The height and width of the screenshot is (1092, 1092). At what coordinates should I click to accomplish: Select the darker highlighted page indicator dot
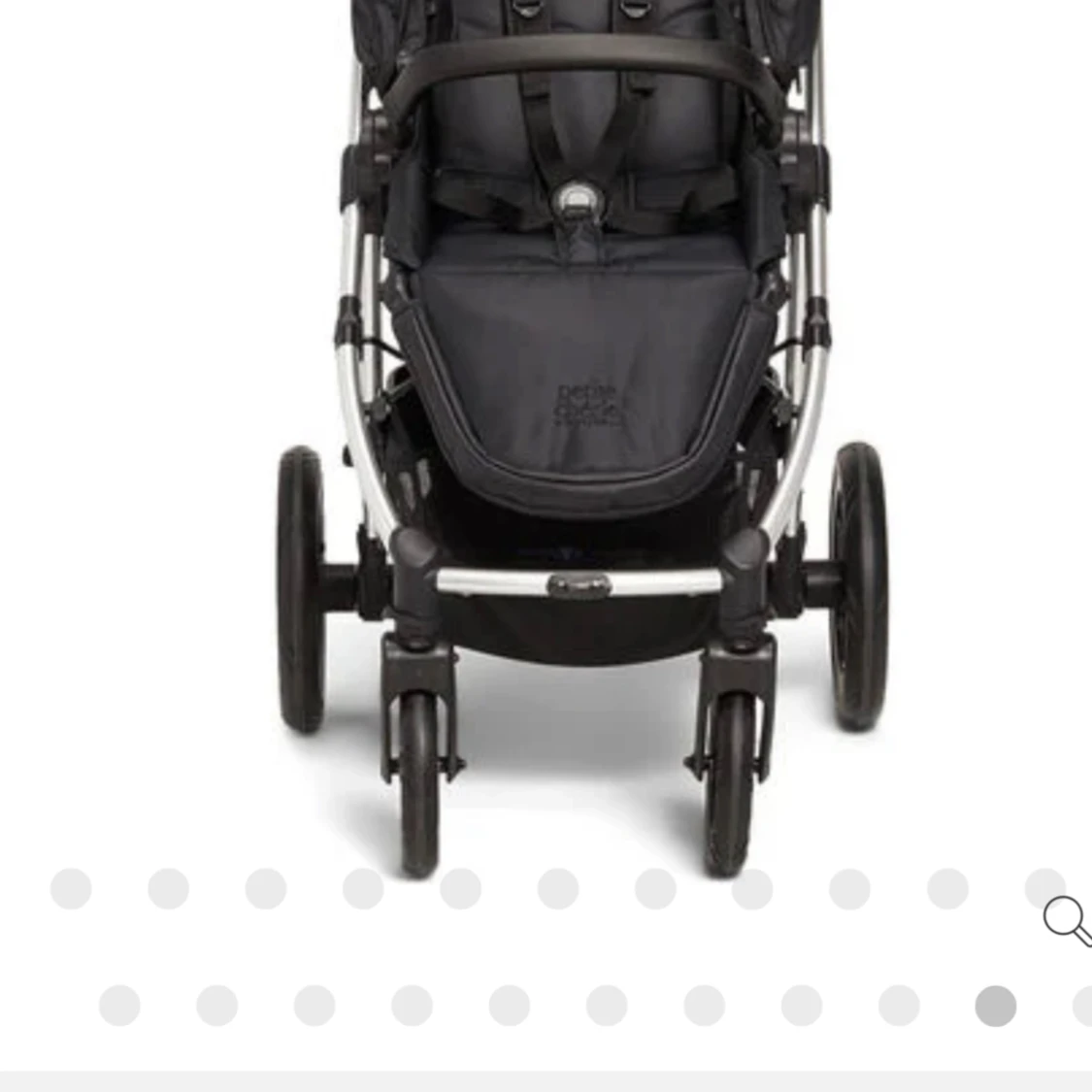tap(995, 1006)
